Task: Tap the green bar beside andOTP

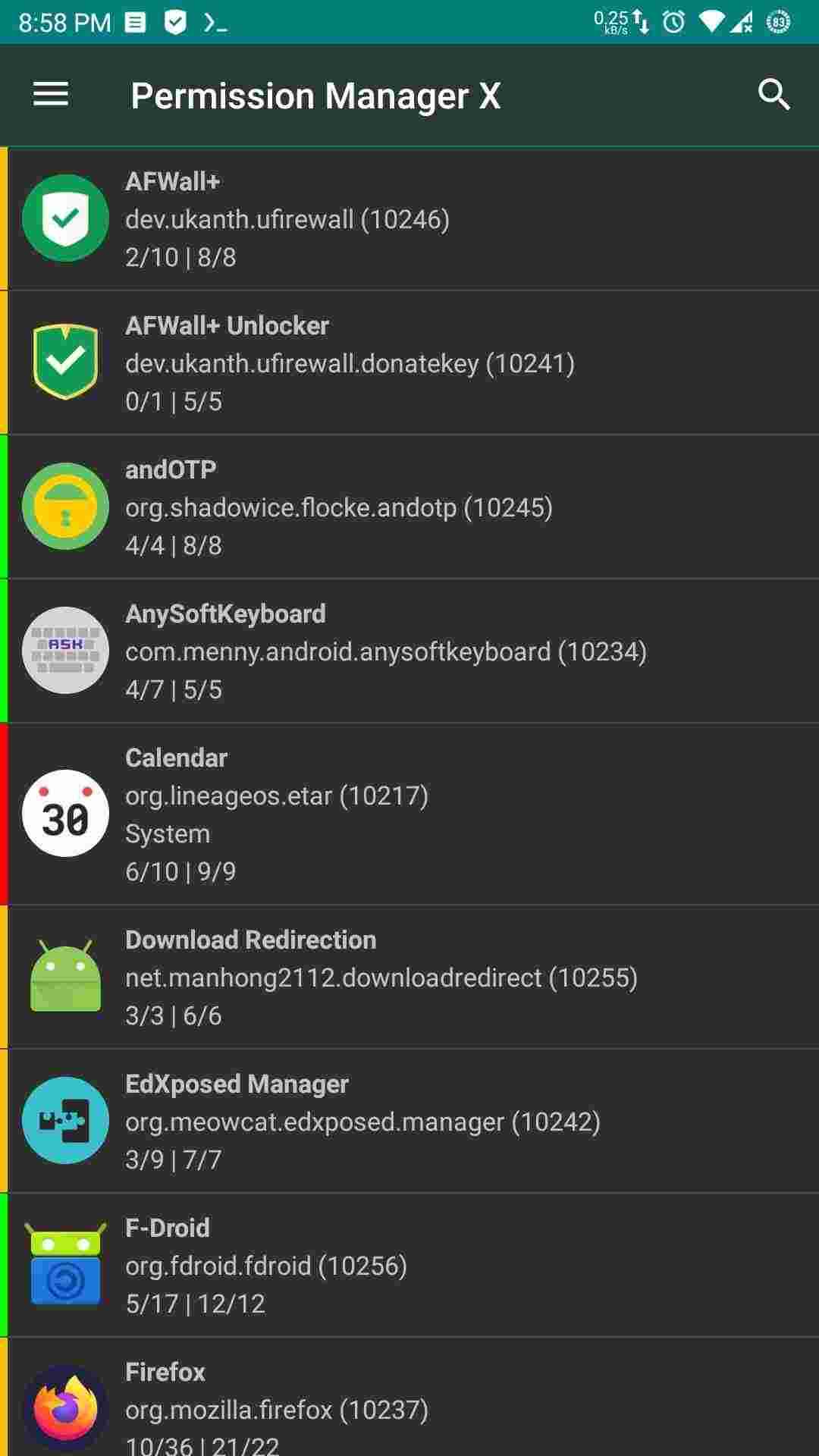Action: [5, 505]
